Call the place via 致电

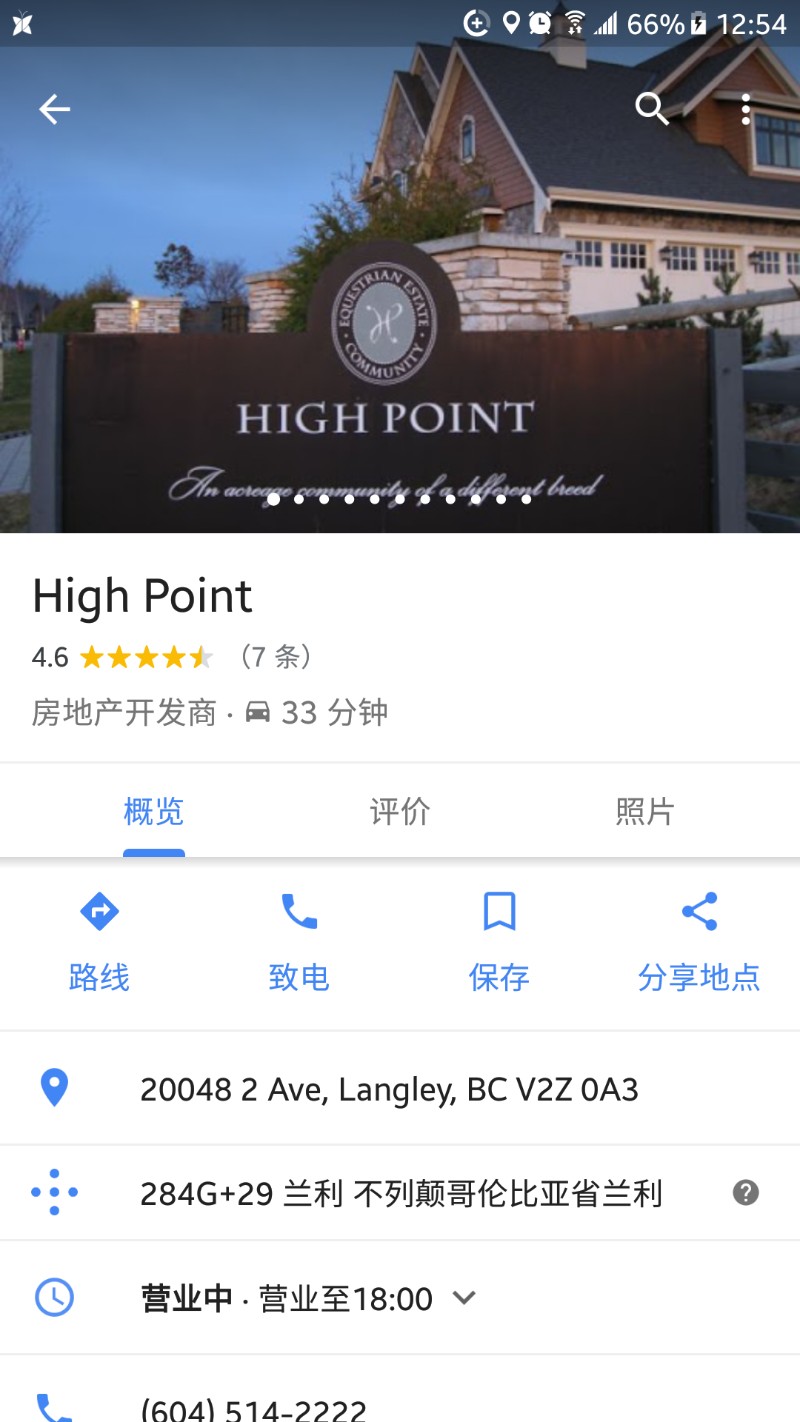point(299,942)
